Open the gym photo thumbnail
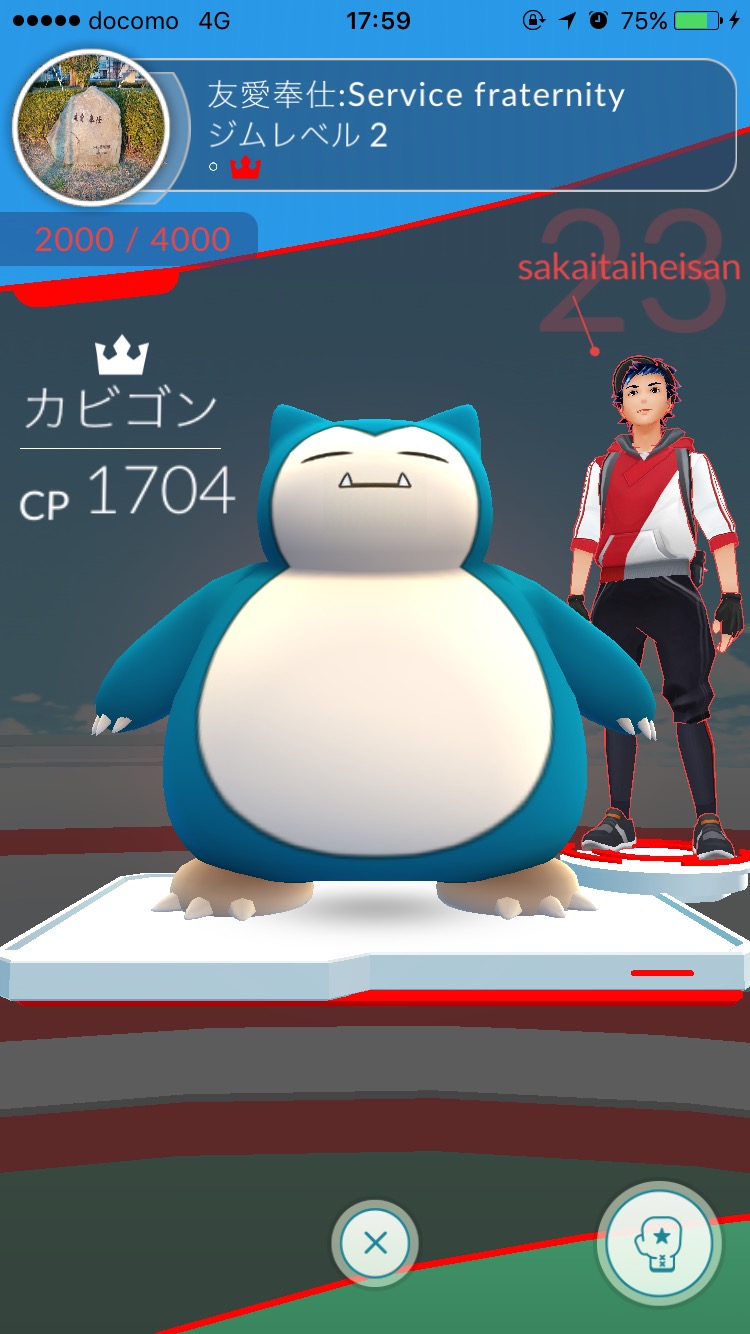 tap(90, 127)
